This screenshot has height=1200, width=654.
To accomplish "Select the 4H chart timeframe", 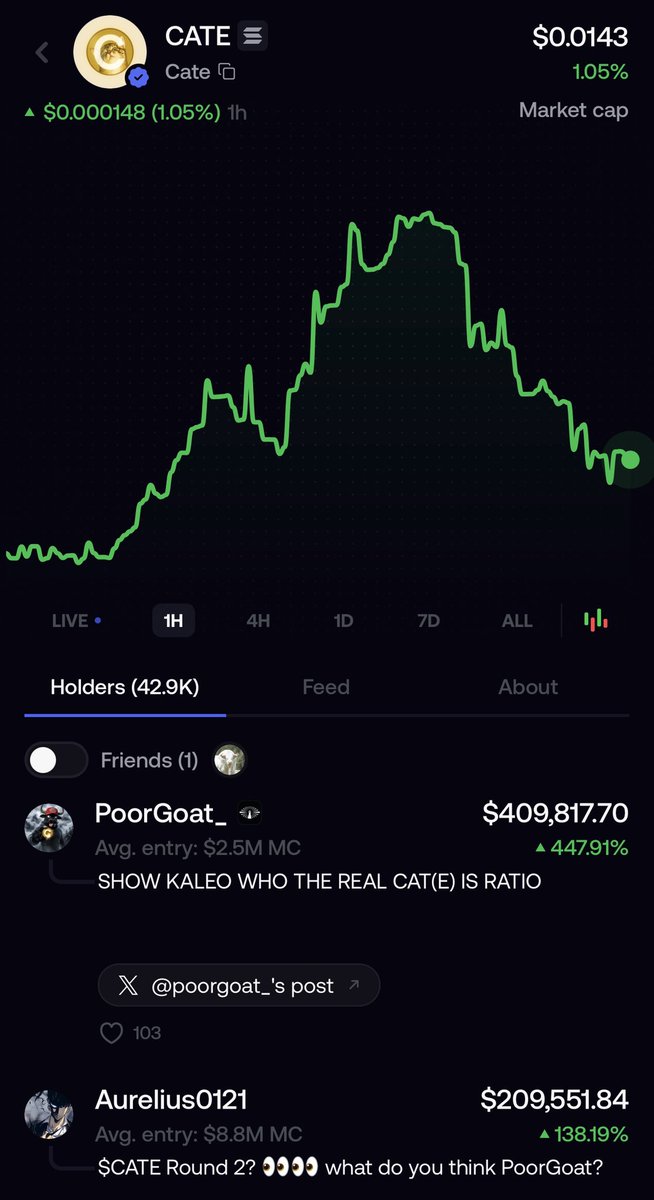I will pos(258,621).
